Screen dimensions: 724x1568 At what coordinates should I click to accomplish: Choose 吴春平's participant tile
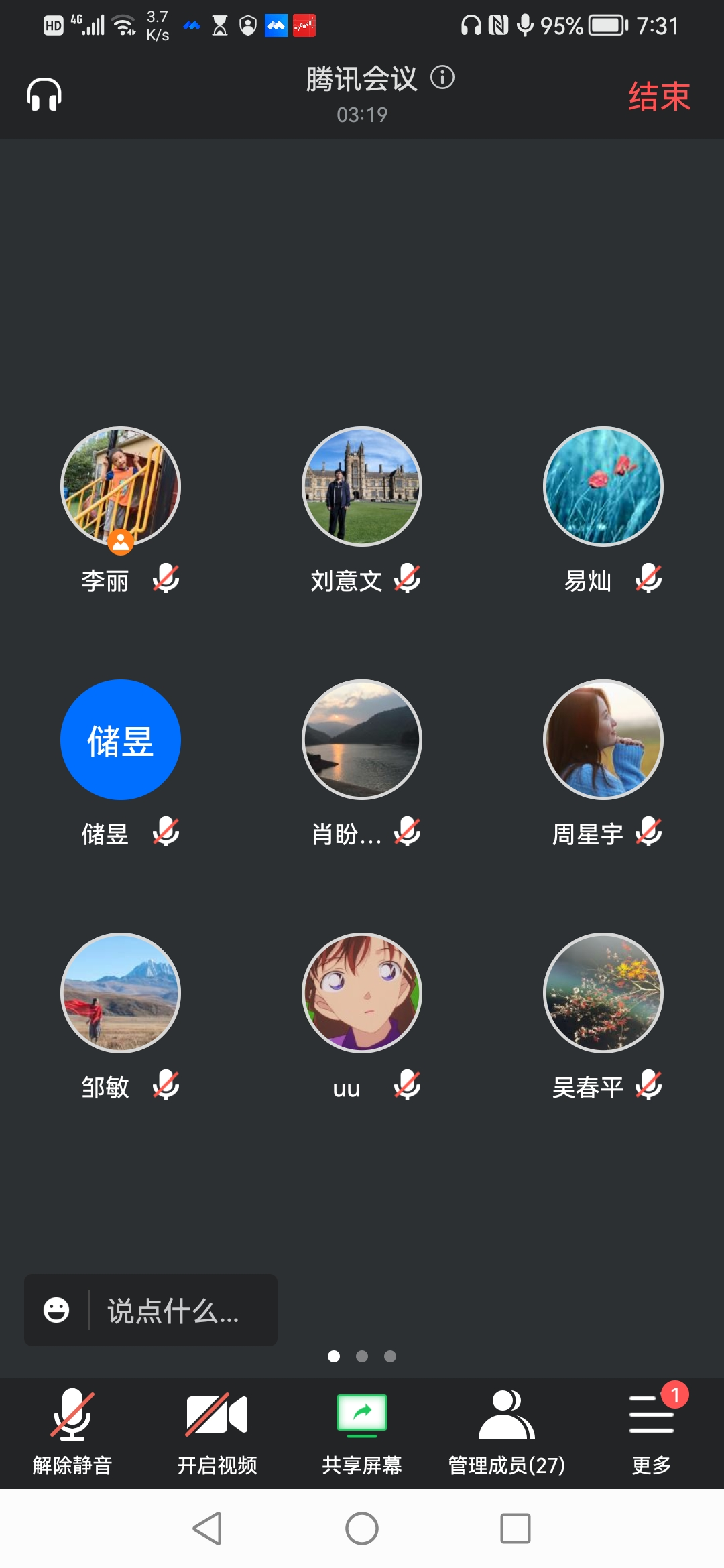tap(603, 993)
